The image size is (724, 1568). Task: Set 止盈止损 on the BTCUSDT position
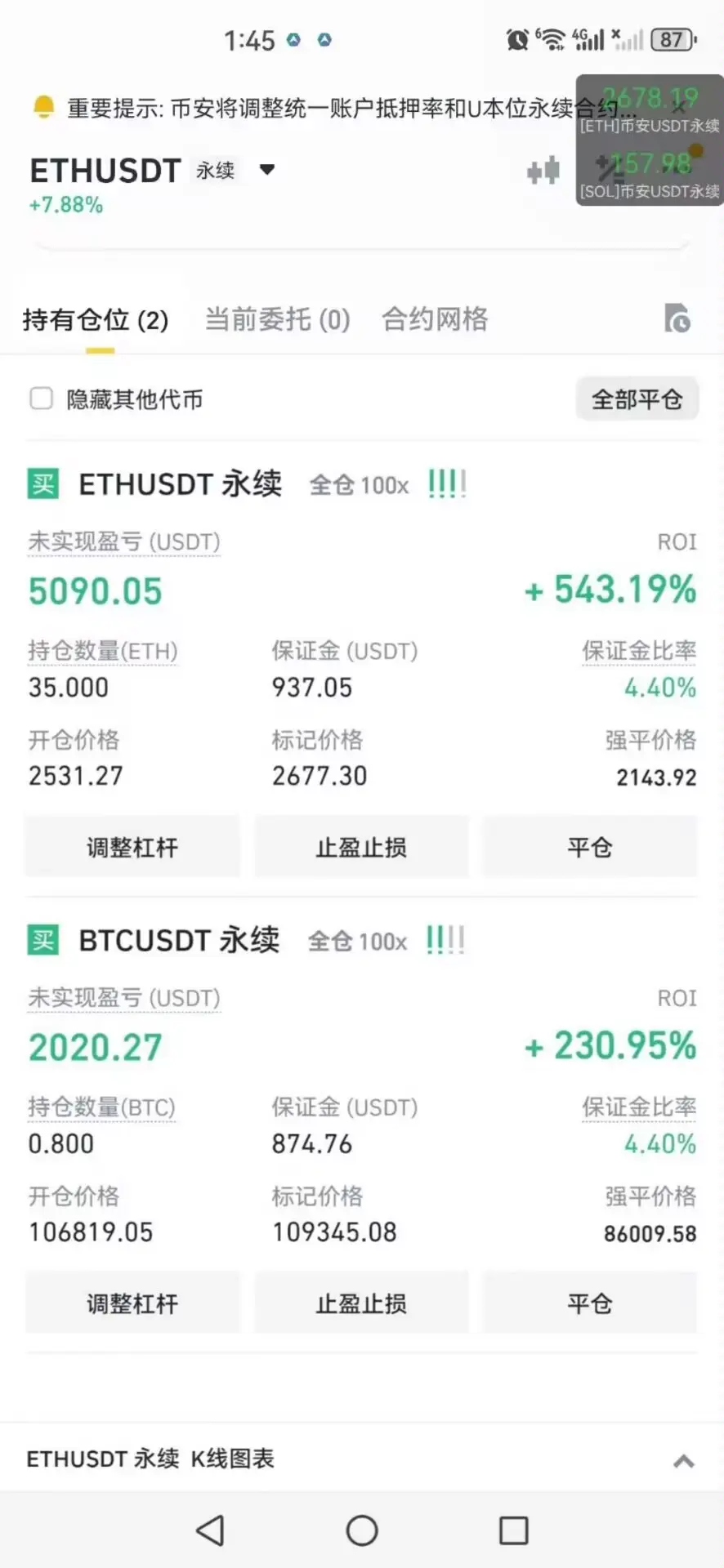point(361,1303)
